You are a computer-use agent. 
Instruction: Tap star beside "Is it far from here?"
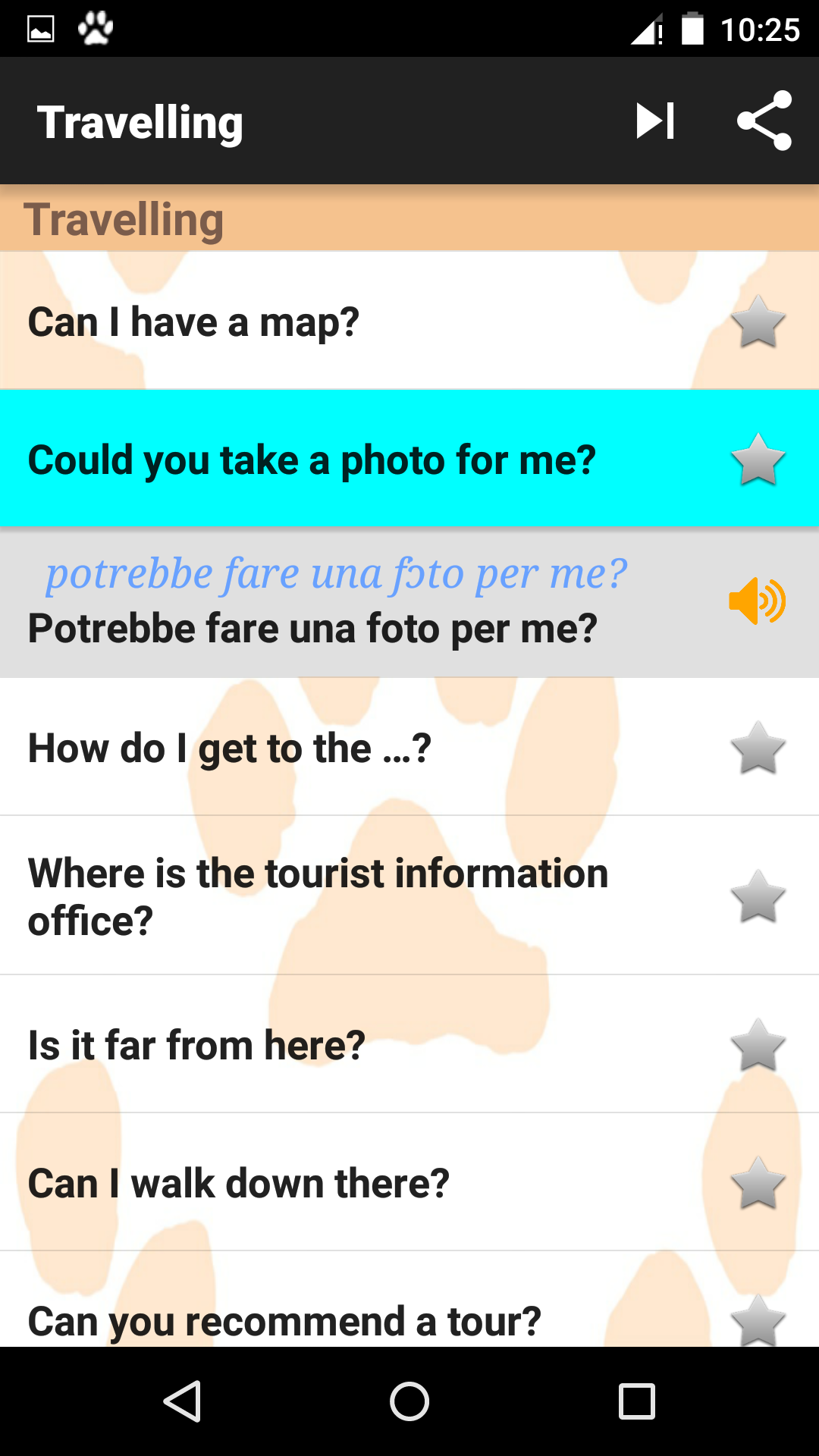[757, 1045]
